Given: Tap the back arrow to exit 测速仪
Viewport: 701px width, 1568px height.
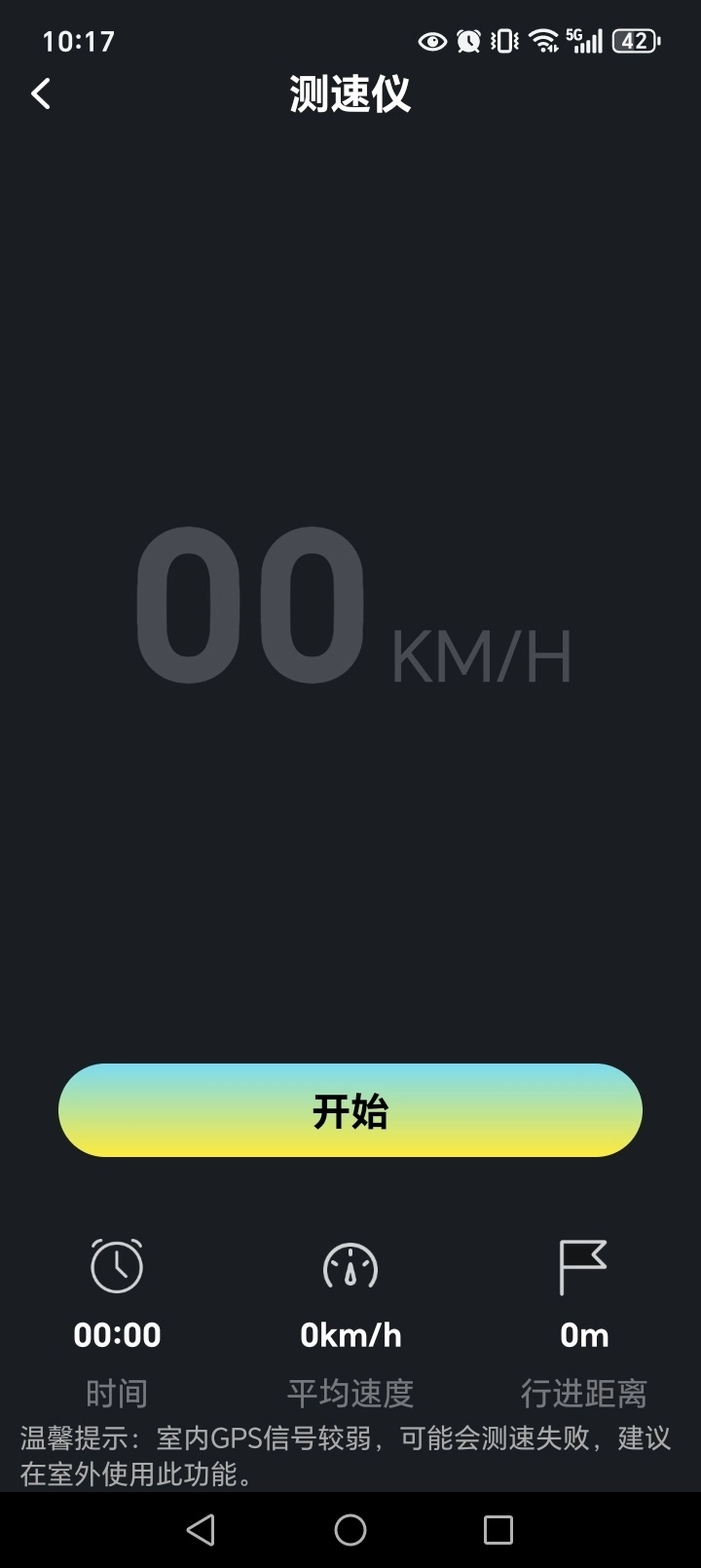Looking at the screenshot, I should tap(40, 93).
